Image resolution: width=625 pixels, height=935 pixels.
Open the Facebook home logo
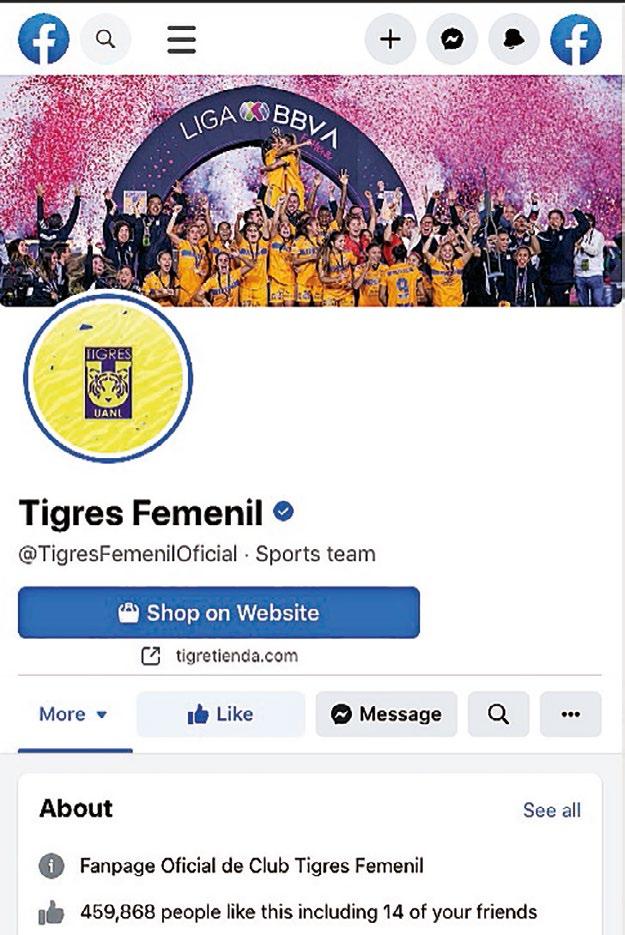[x=43, y=39]
